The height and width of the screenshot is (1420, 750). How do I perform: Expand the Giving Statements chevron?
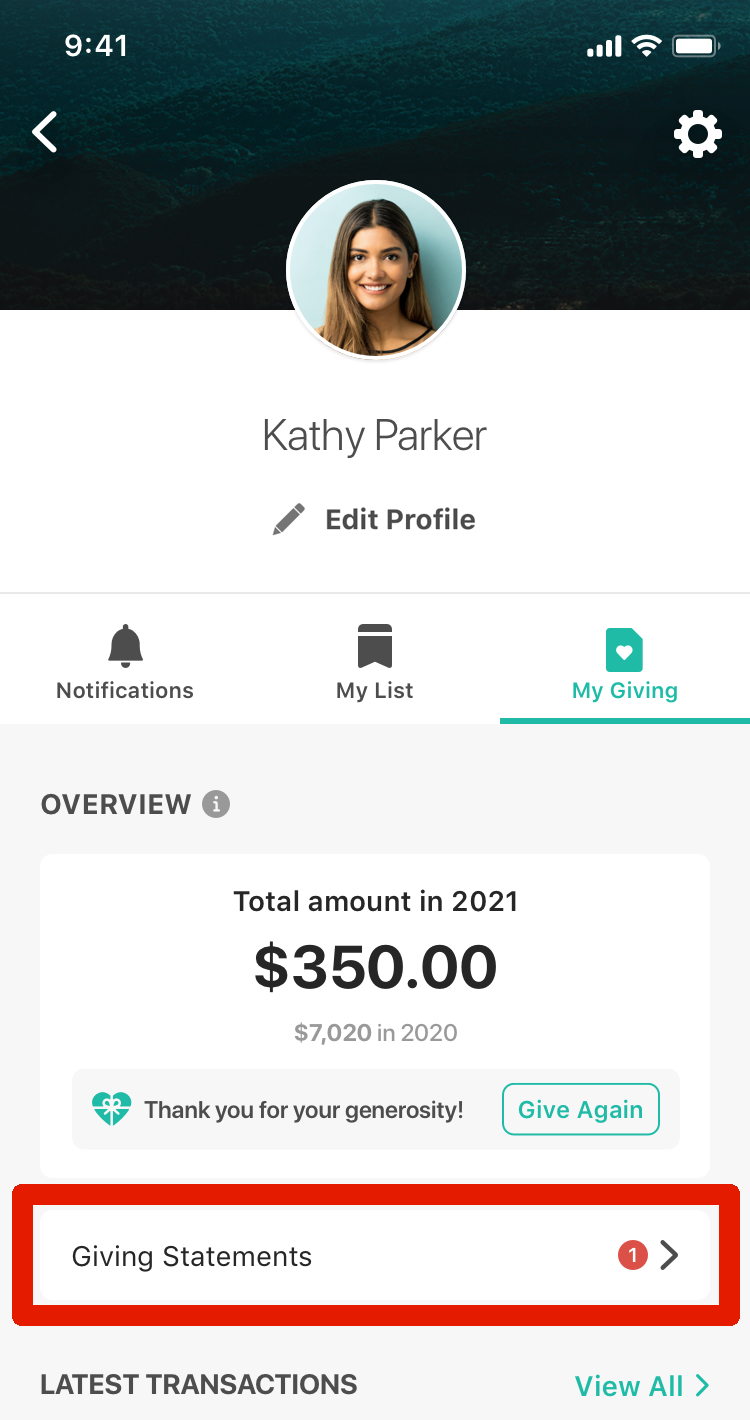670,1254
